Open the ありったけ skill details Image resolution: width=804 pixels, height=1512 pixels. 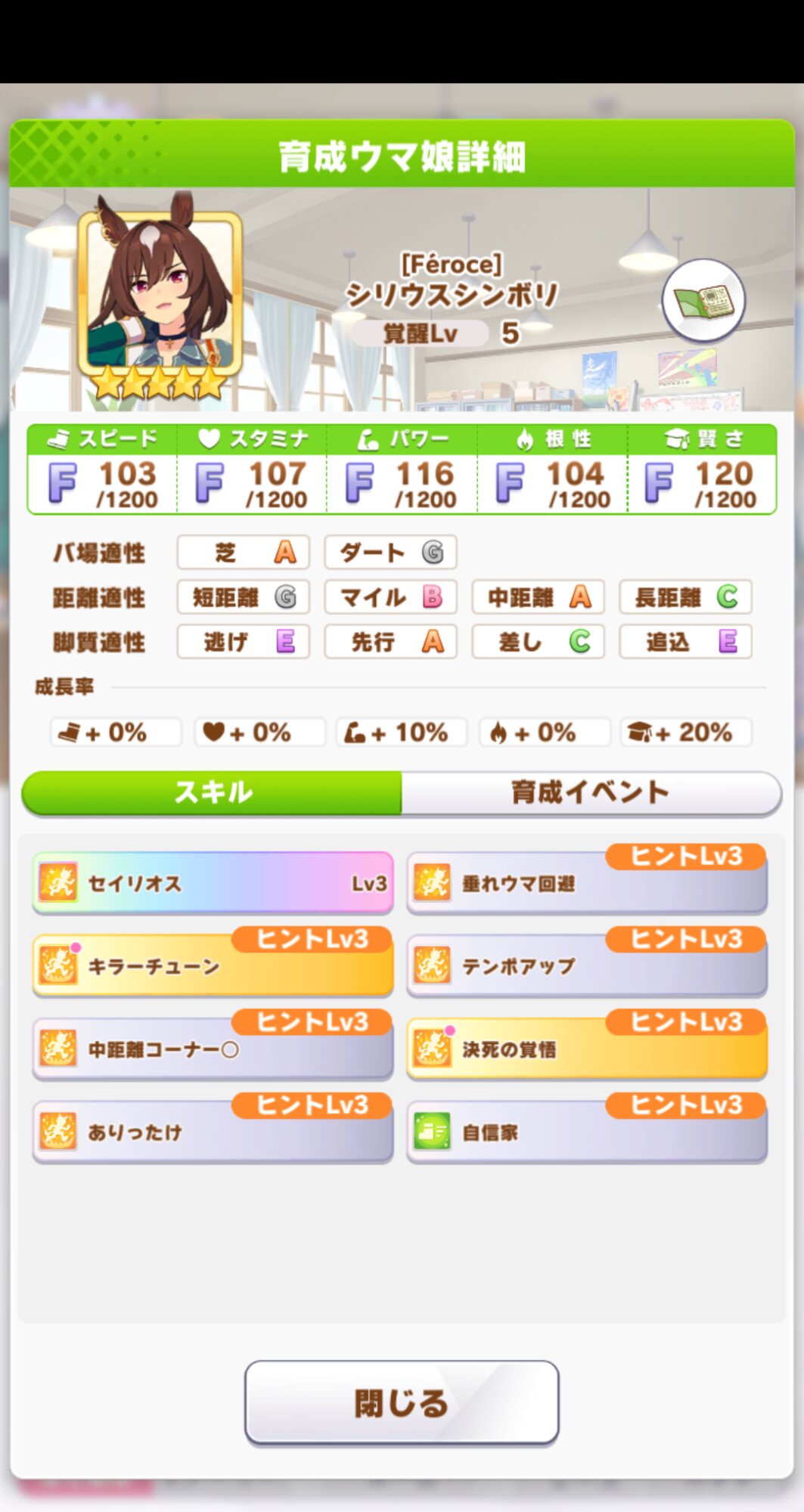213,1132
